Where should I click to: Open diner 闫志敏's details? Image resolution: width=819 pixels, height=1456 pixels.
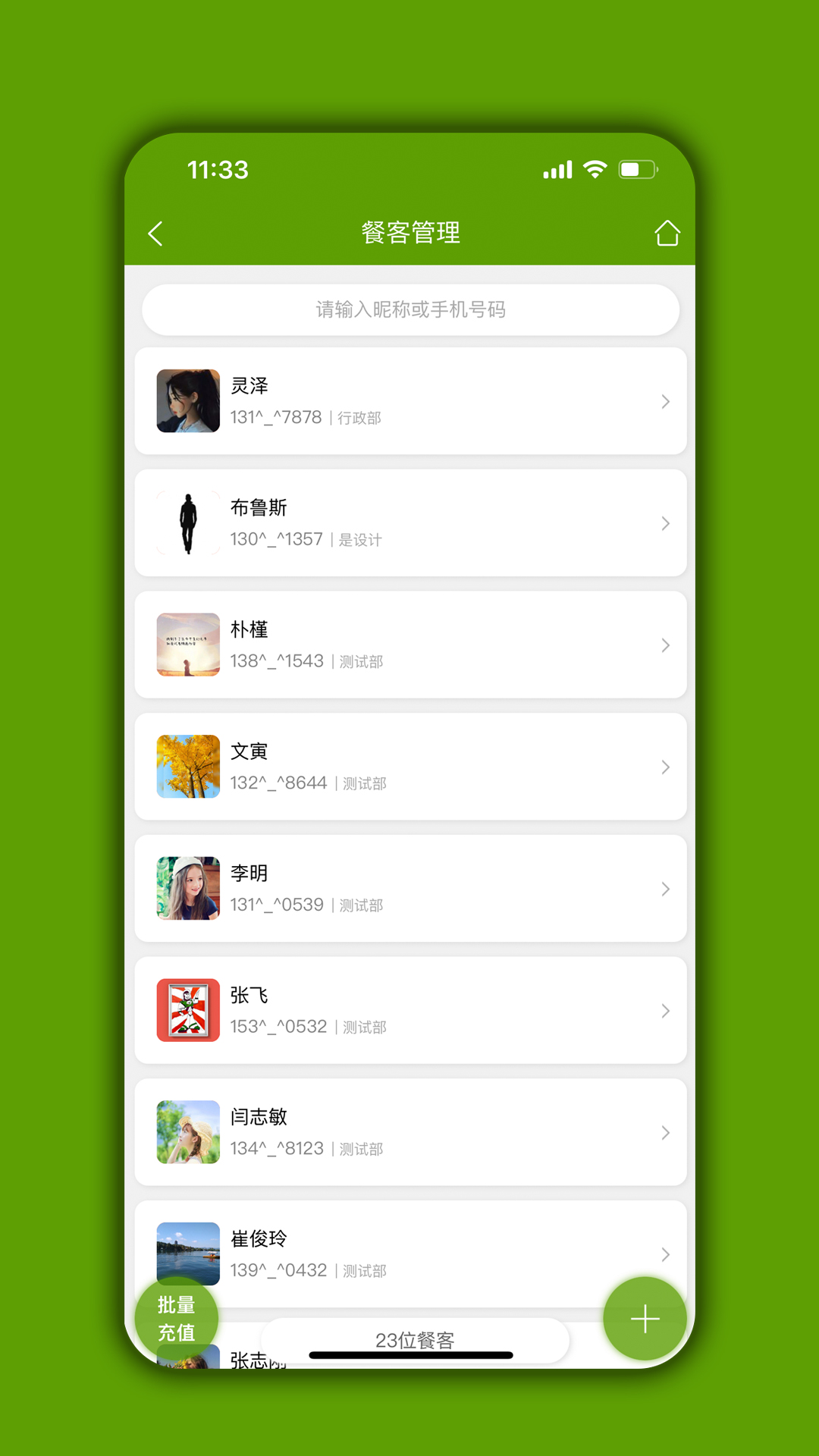tap(410, 1132)
